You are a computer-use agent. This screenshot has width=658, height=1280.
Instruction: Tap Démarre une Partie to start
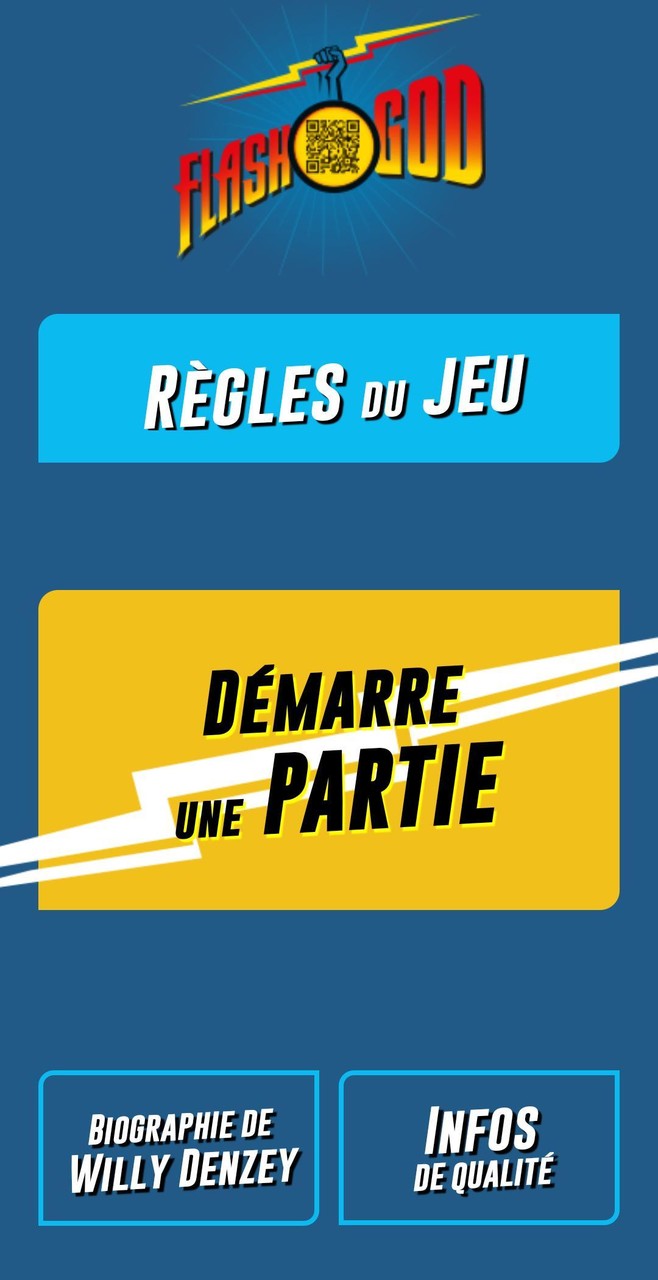coord(329,750)
